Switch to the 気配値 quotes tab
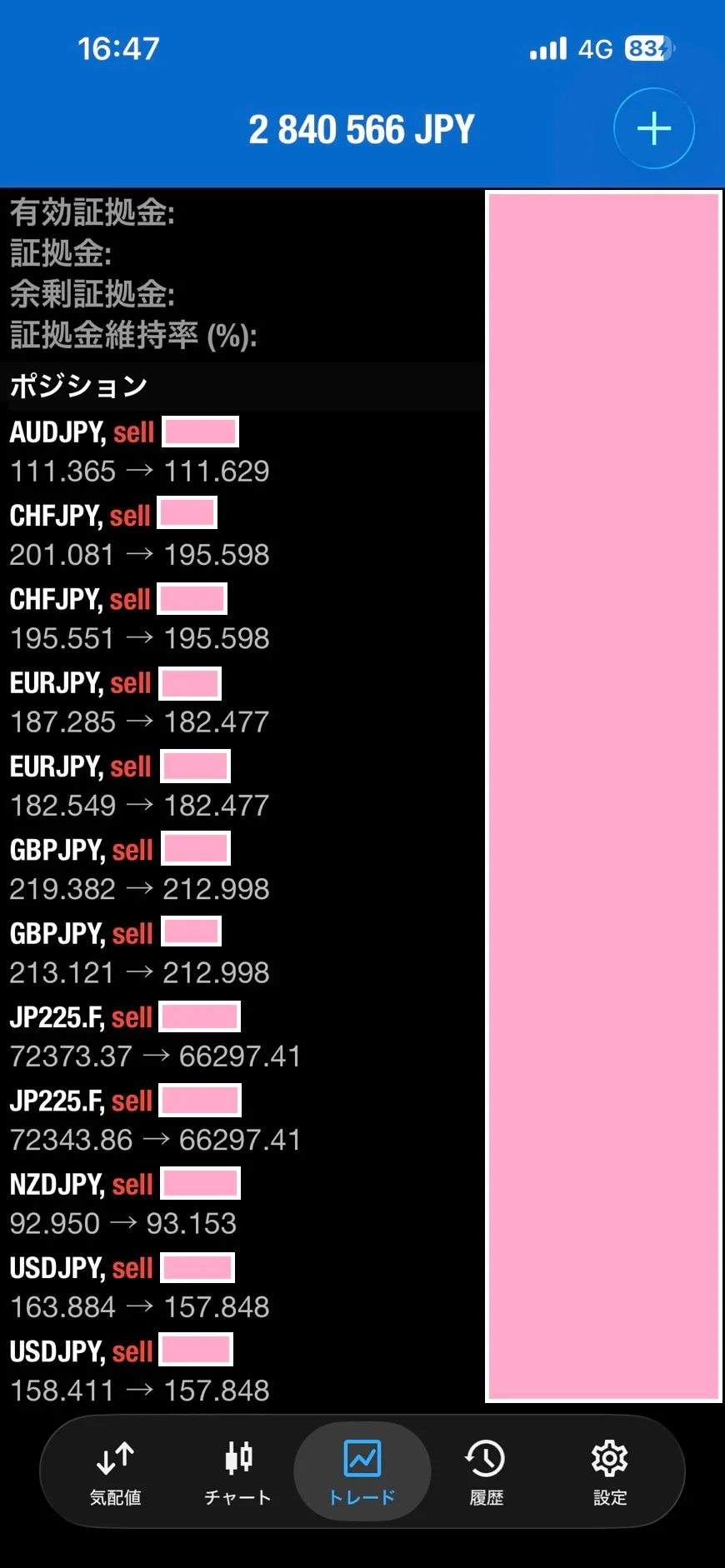This screenshot has height=1568, width=725. [115, 1473]
